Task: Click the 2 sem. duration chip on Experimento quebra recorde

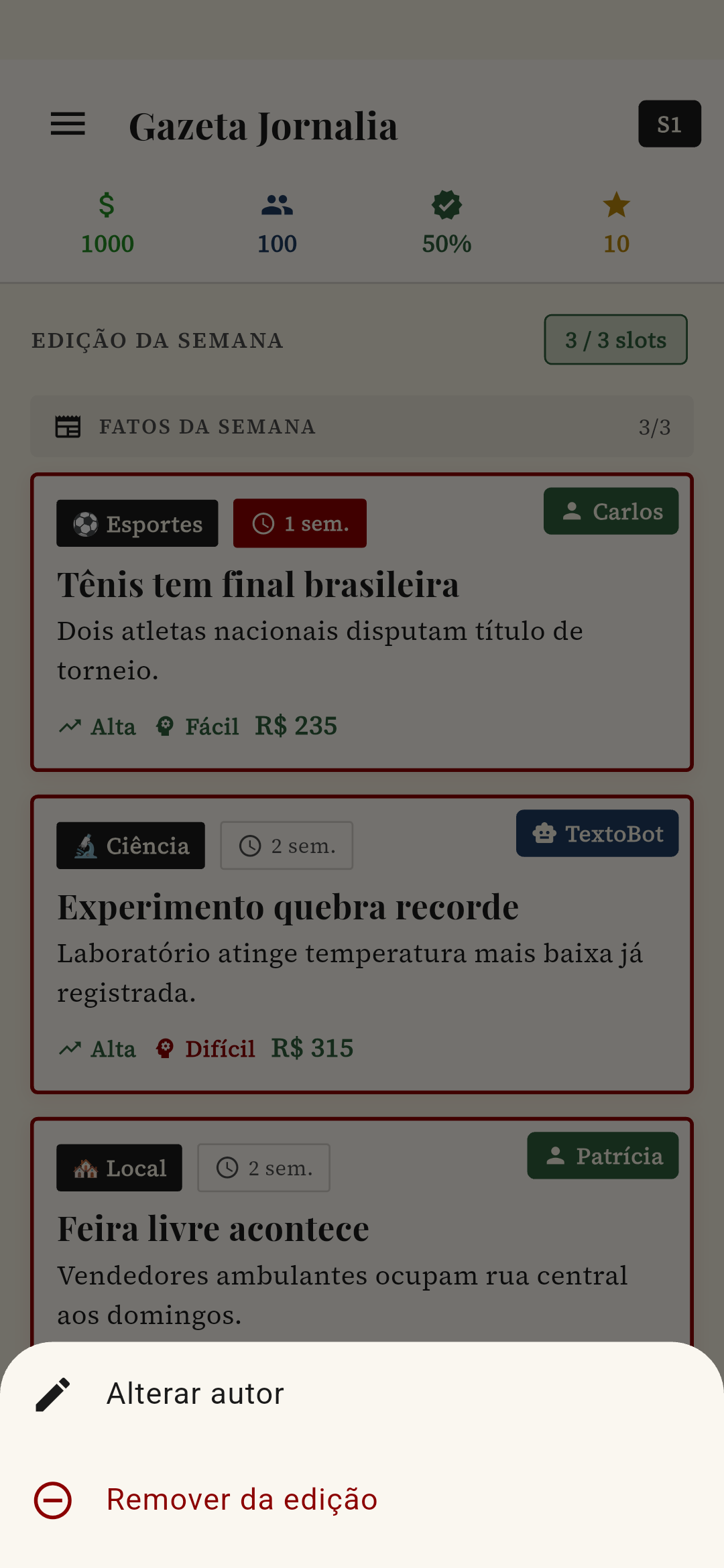Action: pos(286,845)
